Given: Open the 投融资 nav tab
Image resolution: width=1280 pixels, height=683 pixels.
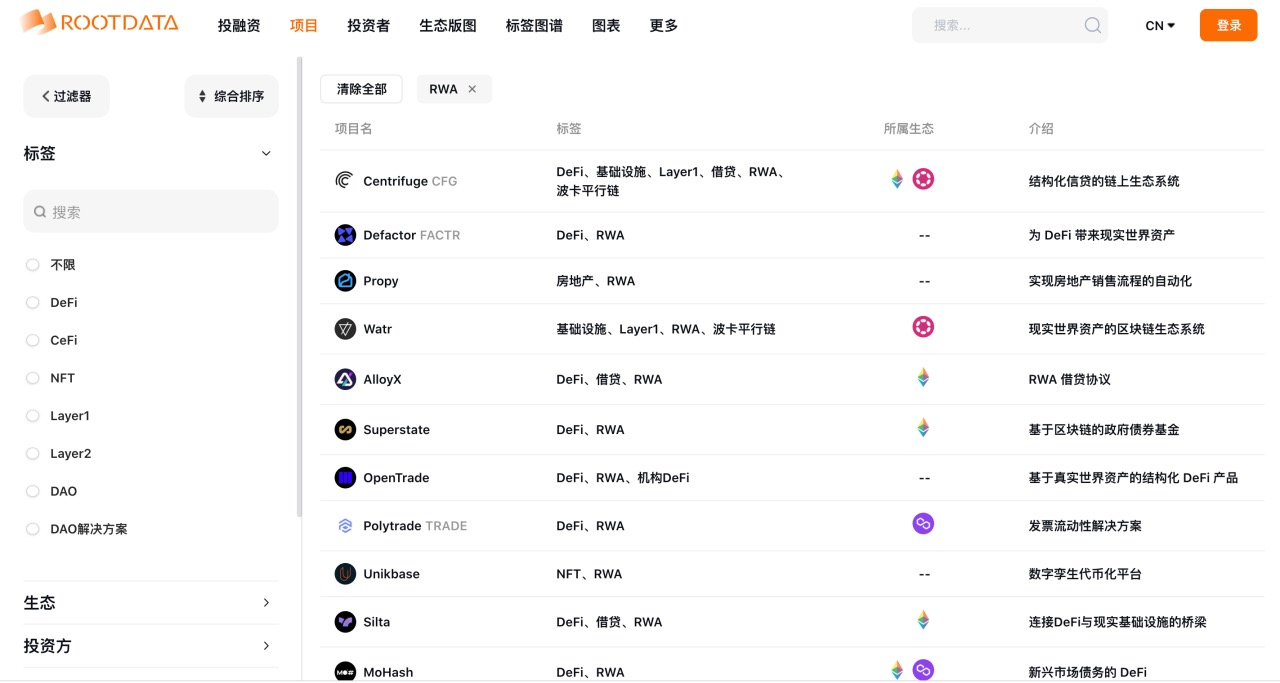Looking at the screenshot, I should click(239, 26).
